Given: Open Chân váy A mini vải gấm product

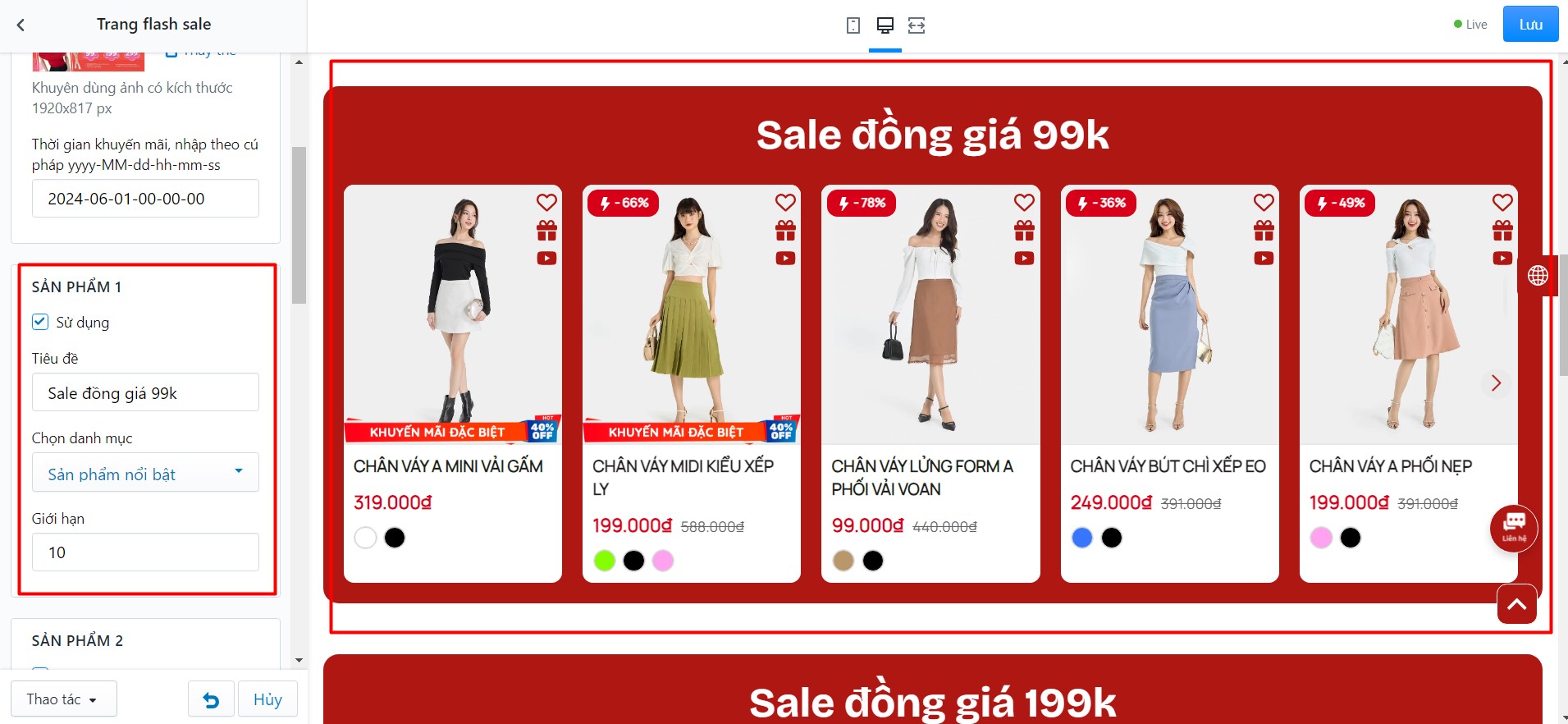Looking at the screenshot, I should point(448,466).
